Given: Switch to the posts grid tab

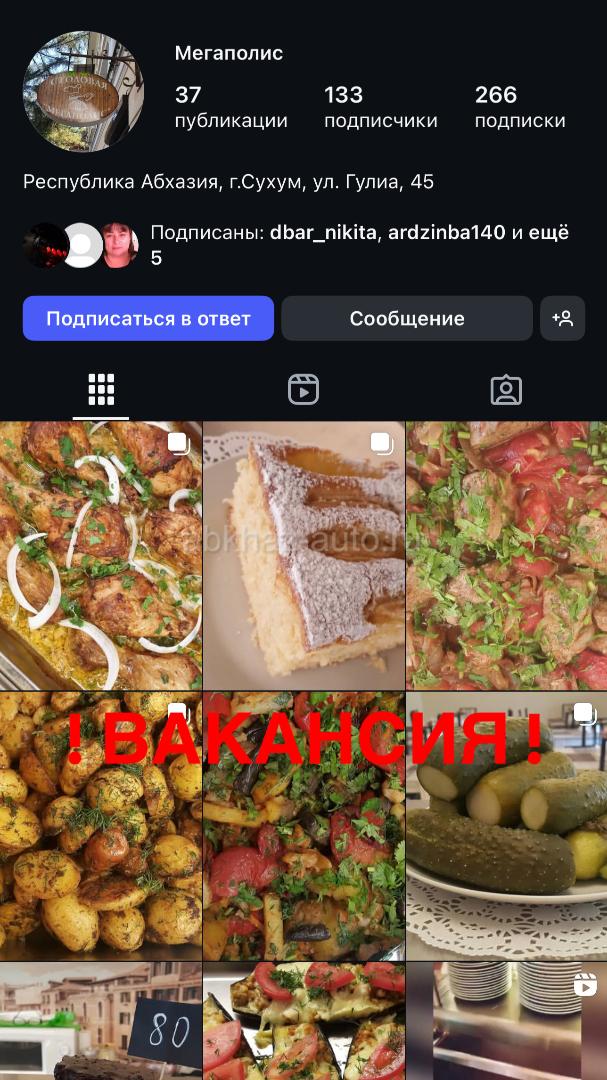Looking at the screenshot, I should [x=101, y=390].
